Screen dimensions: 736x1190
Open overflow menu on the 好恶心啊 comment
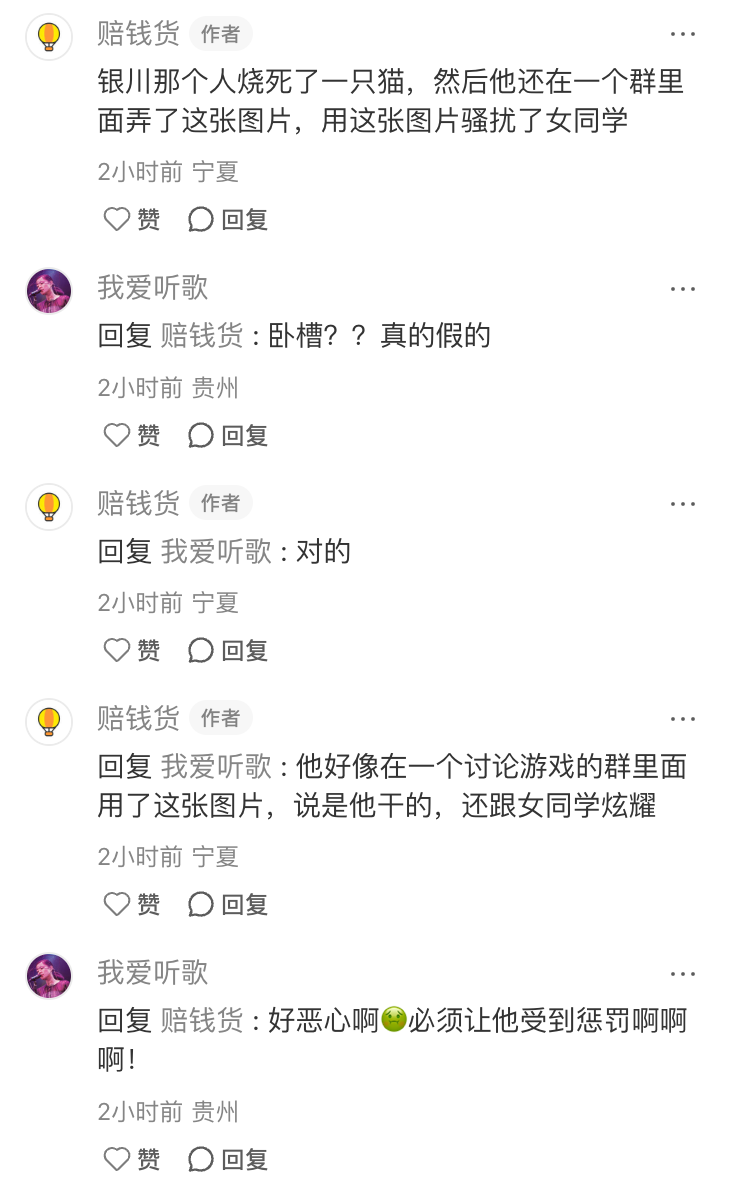[683, 974]
